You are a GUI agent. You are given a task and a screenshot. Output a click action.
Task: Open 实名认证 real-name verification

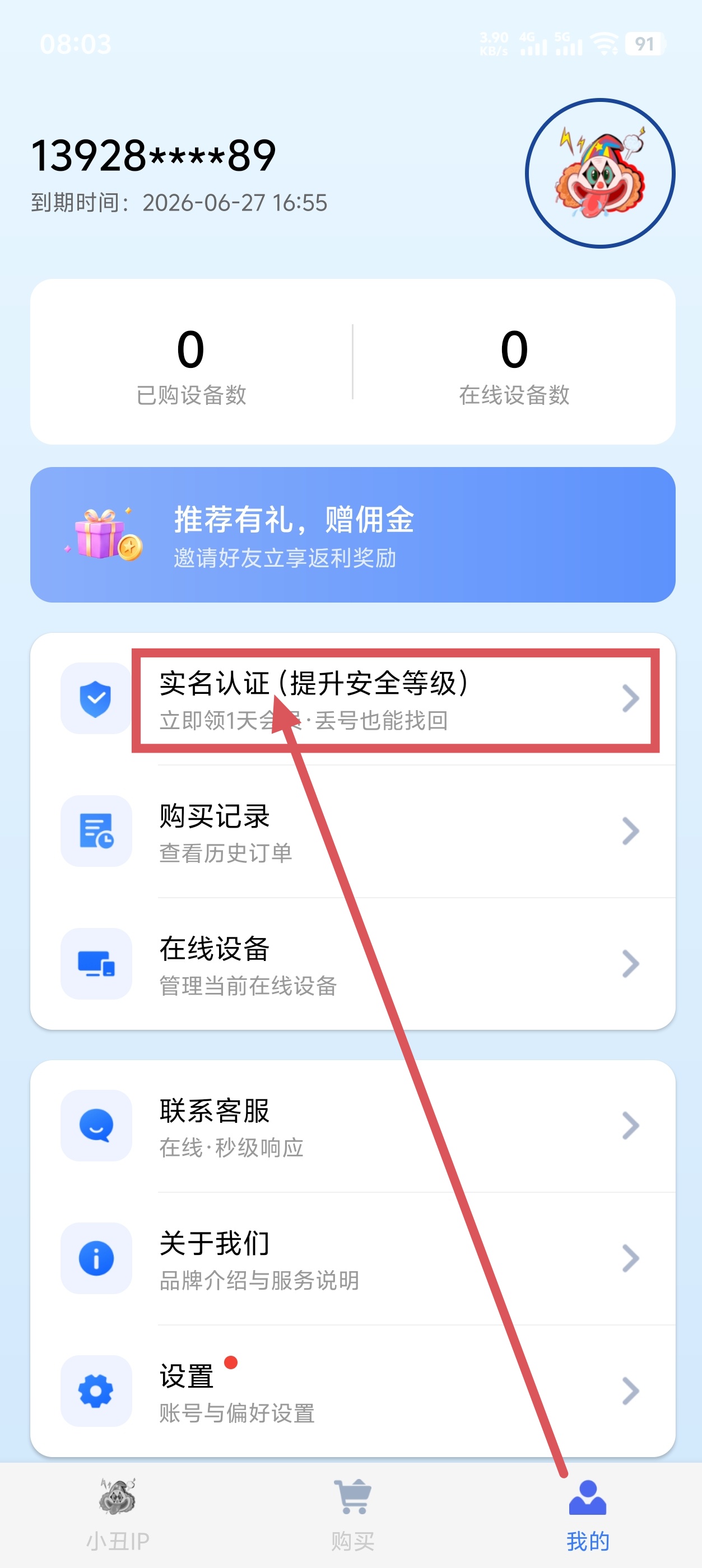pyautogui.click(x=352, y=699)
